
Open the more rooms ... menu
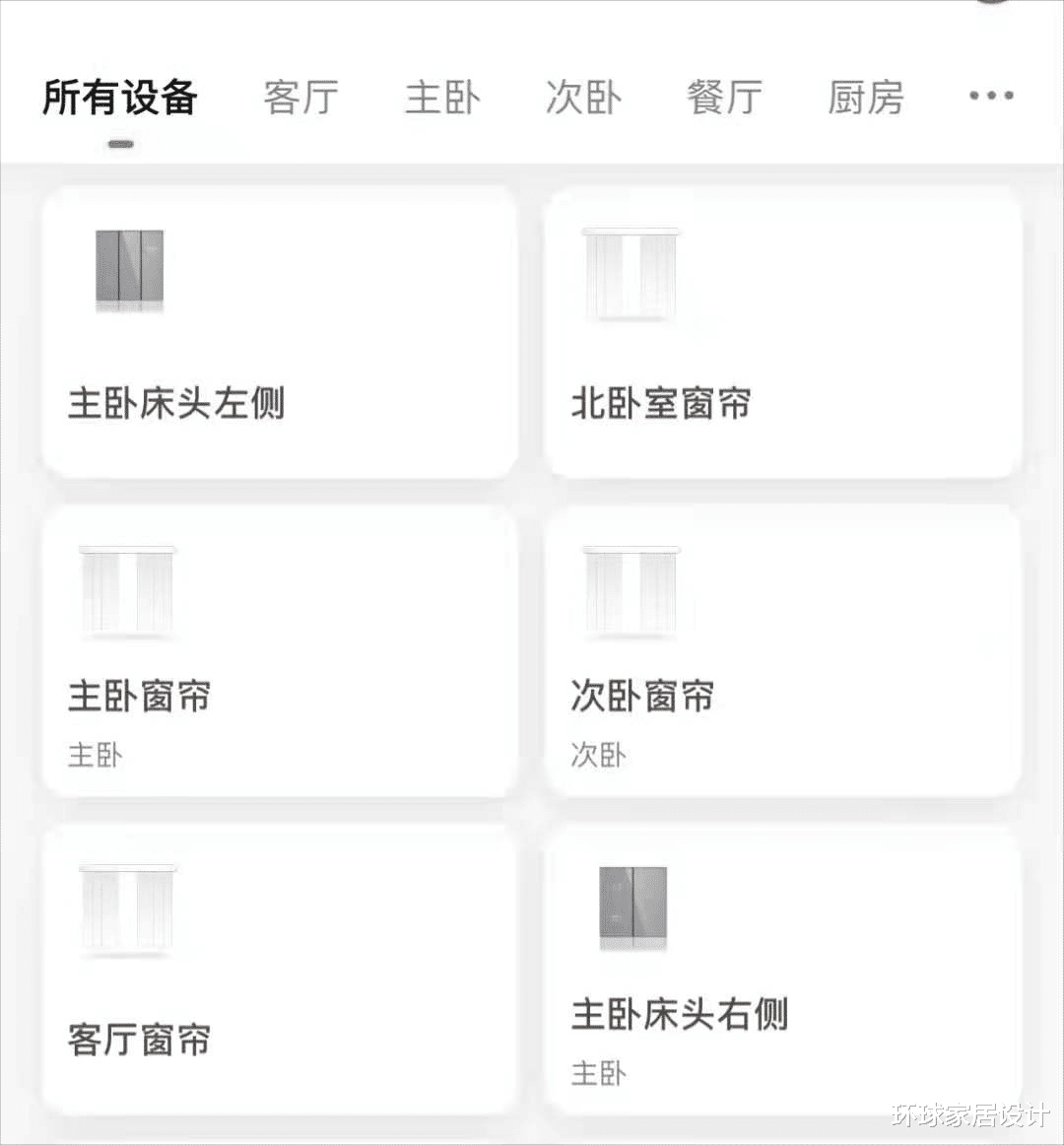[x=989, y=96]
